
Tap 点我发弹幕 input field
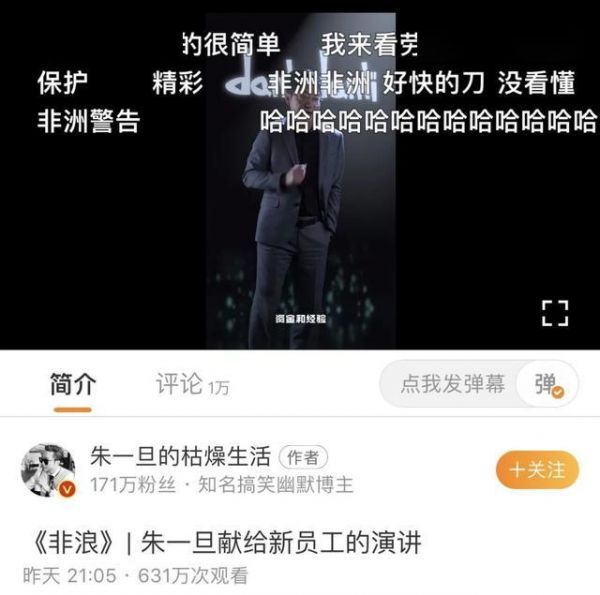pyautogui.click(x=452, y=384)
